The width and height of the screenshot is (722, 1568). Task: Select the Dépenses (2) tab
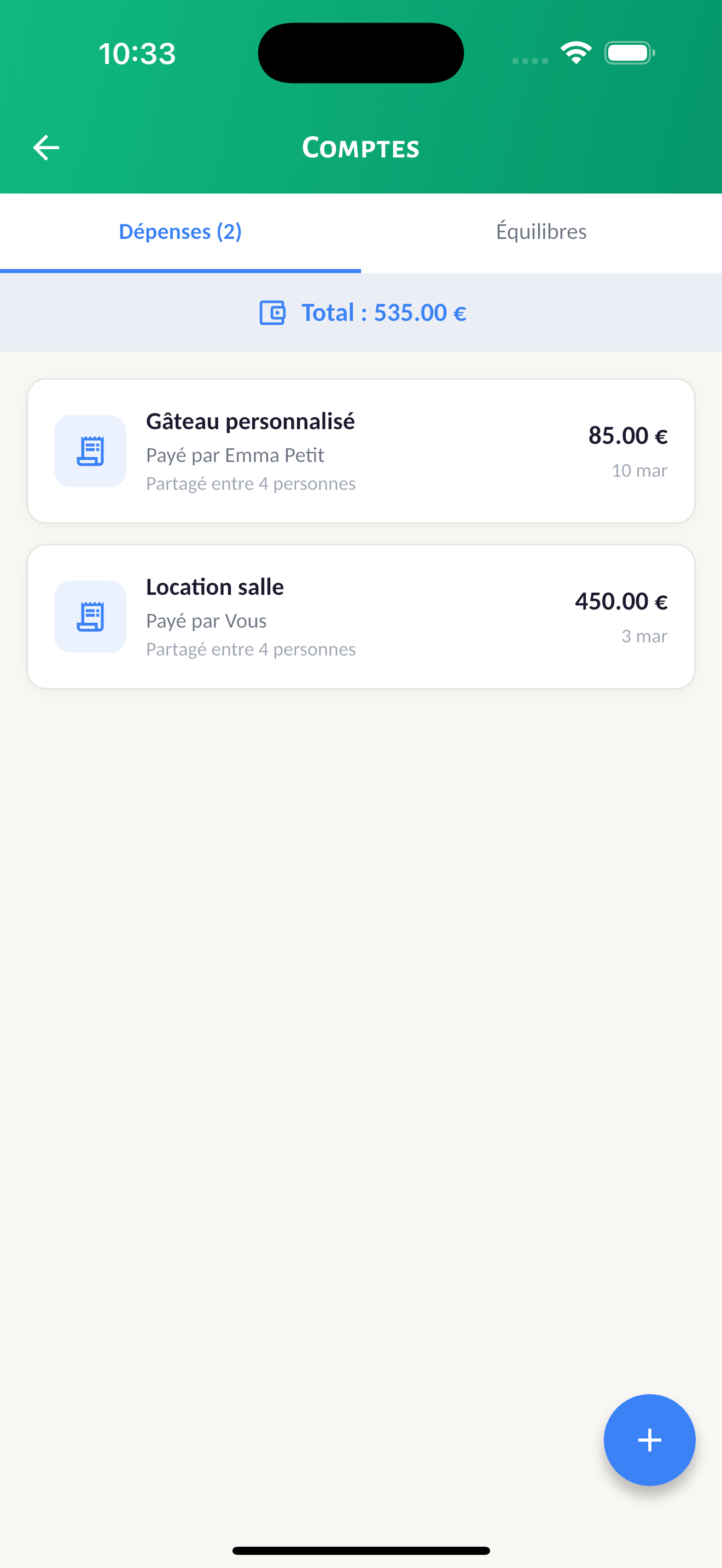click(180, 231)
